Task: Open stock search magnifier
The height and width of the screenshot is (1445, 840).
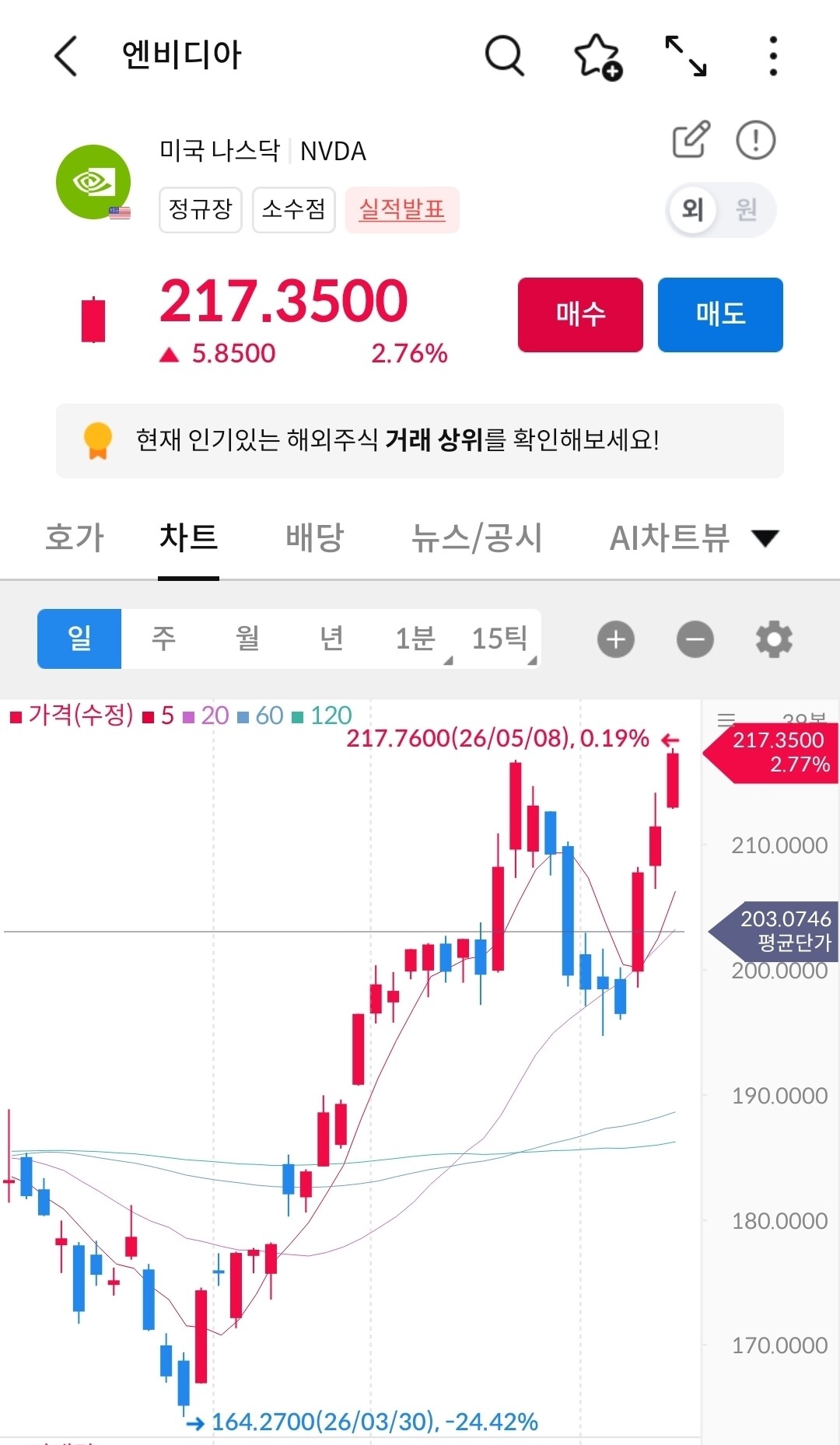Action: tap(505, 56)
